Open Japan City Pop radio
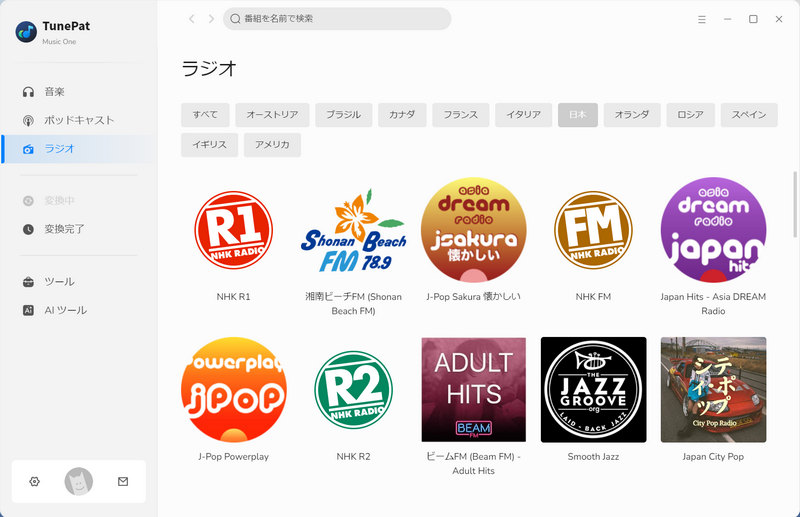 [713, 390]
